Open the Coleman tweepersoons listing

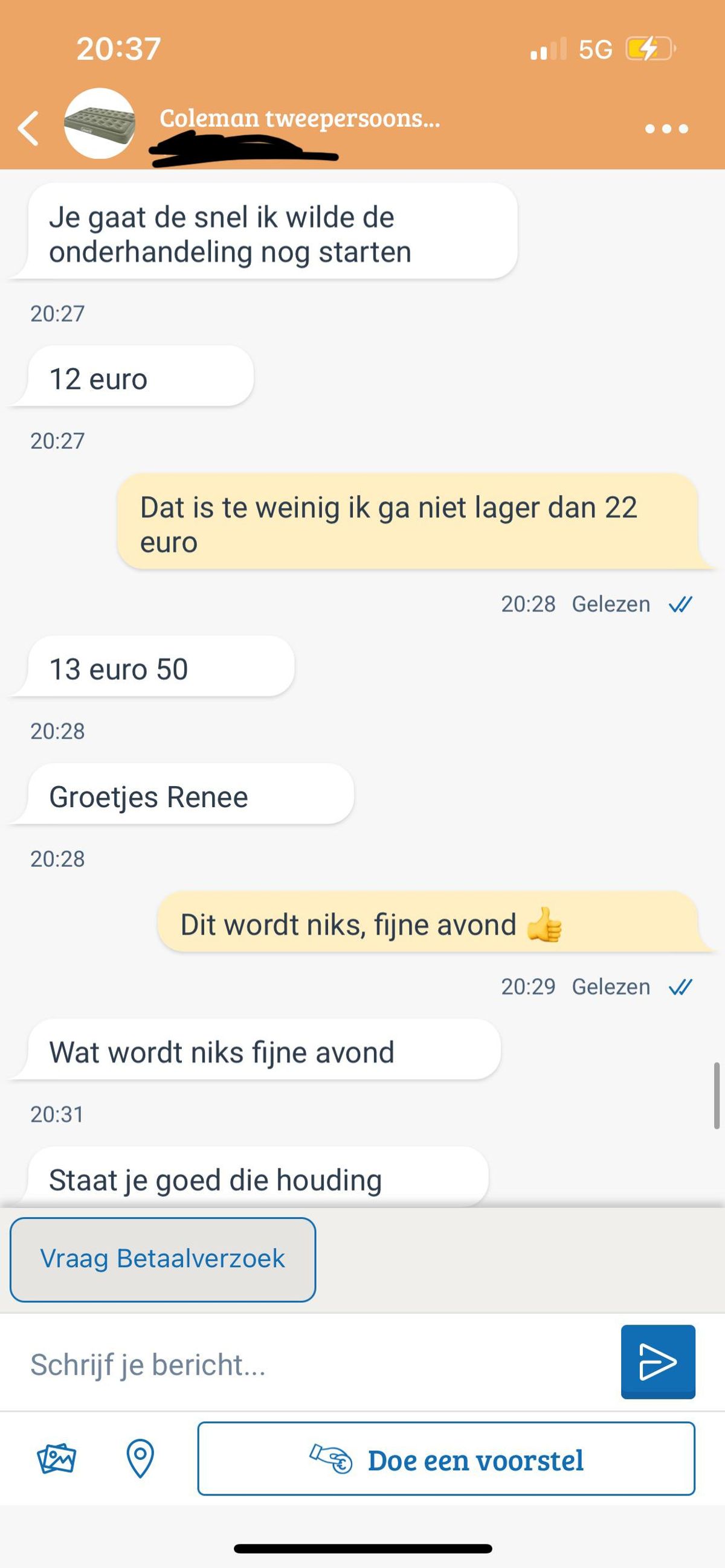pos(298,118)
